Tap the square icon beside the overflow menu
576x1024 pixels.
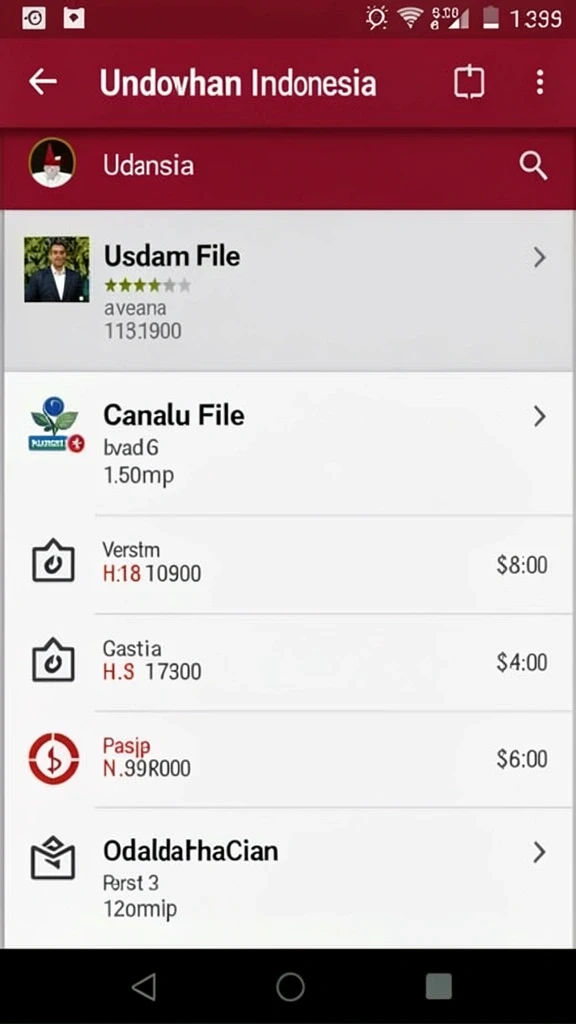pyautogui.click(x=469, y=83)
